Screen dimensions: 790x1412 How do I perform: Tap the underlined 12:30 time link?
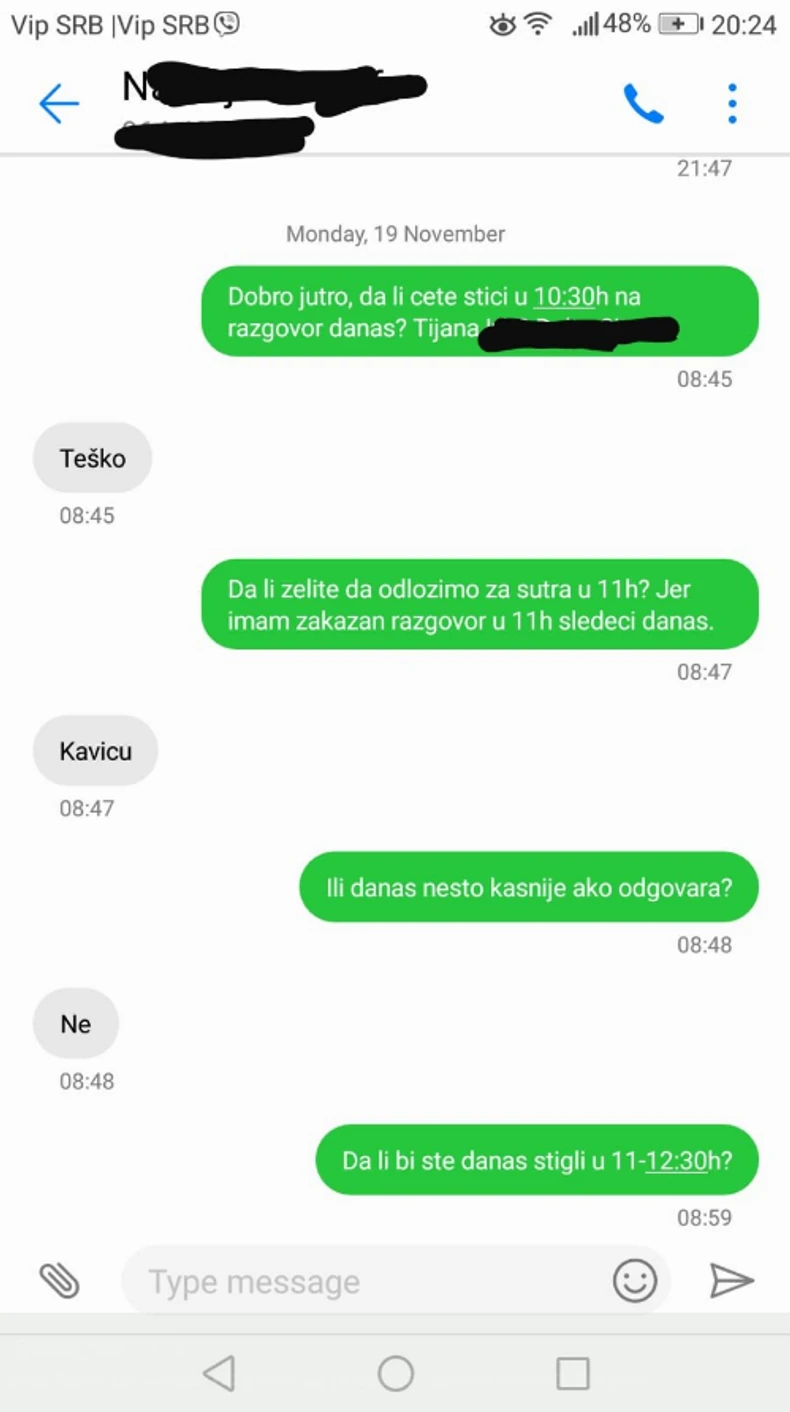[x=676, y=1161]
